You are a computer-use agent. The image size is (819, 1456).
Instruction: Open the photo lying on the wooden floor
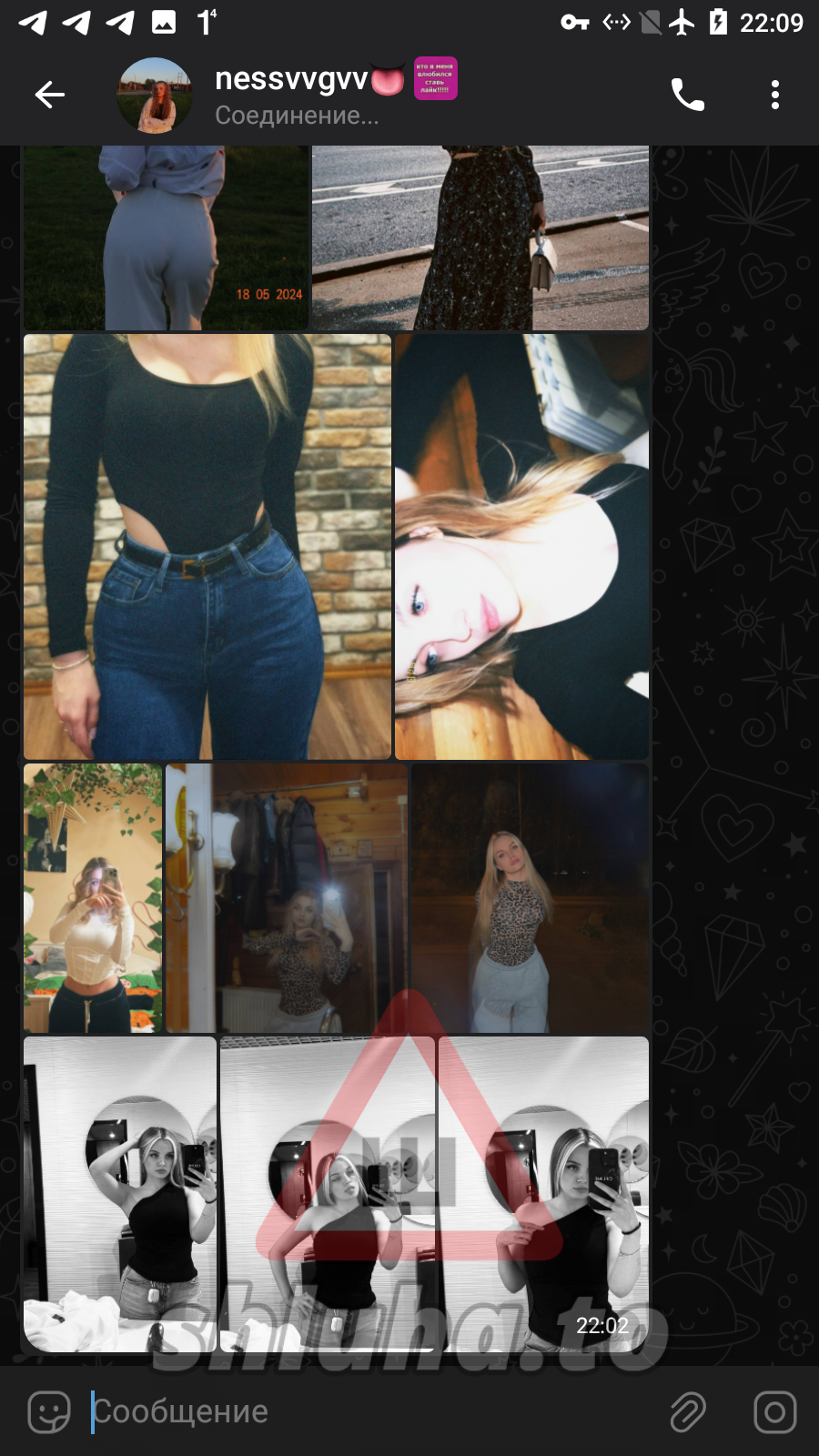tap(521, 546)
